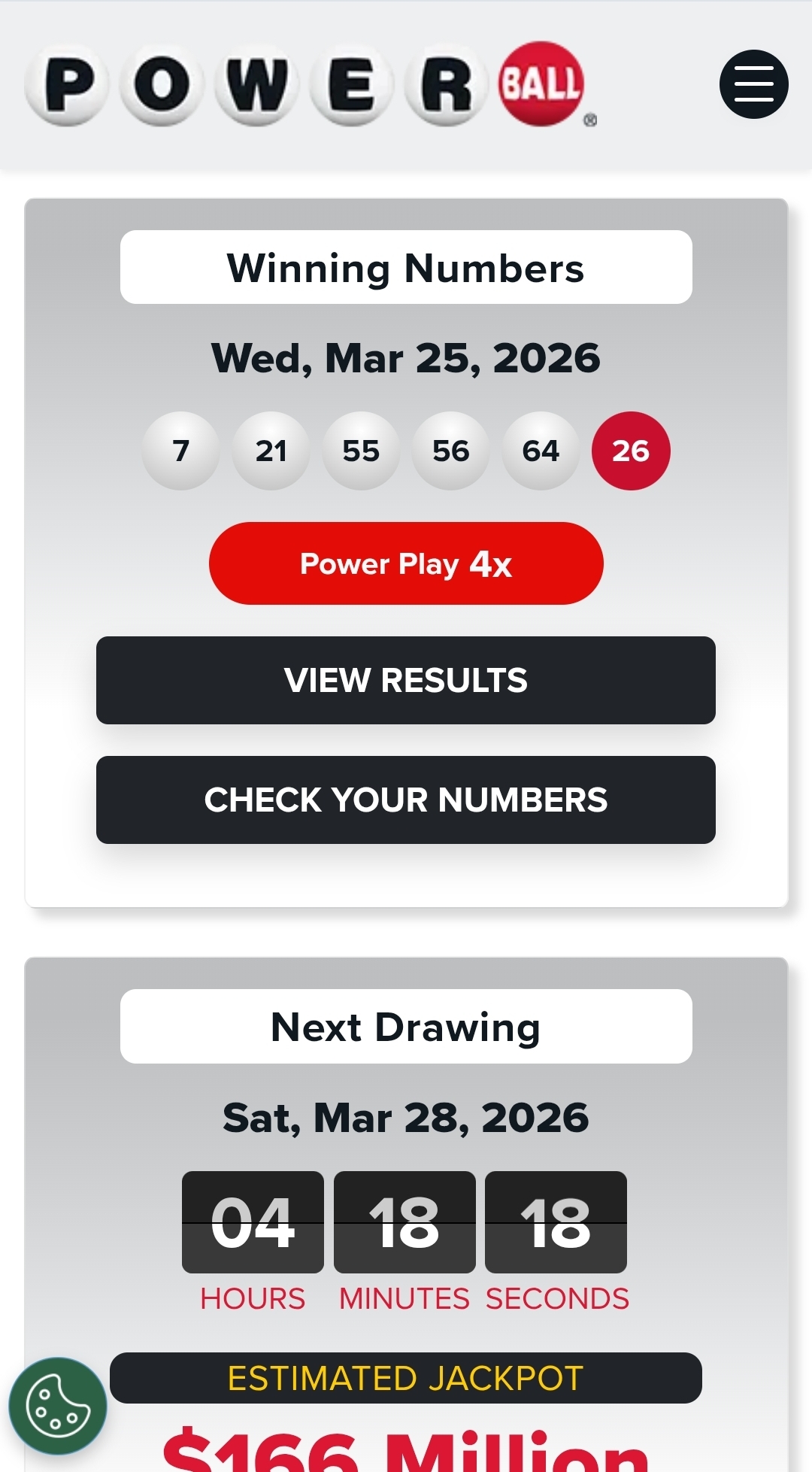812x1472 pixels.
Task: Open the hamburger menu
Action: tap(753, 84)
